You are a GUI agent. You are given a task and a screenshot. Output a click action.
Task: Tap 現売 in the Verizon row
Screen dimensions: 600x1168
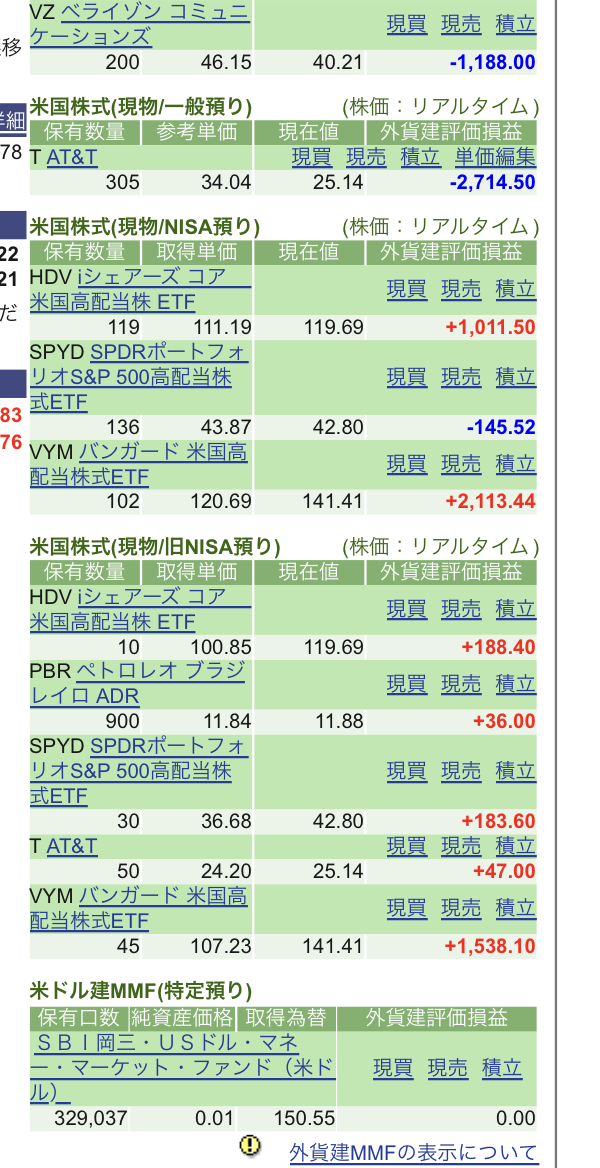[x=461, y=24]
